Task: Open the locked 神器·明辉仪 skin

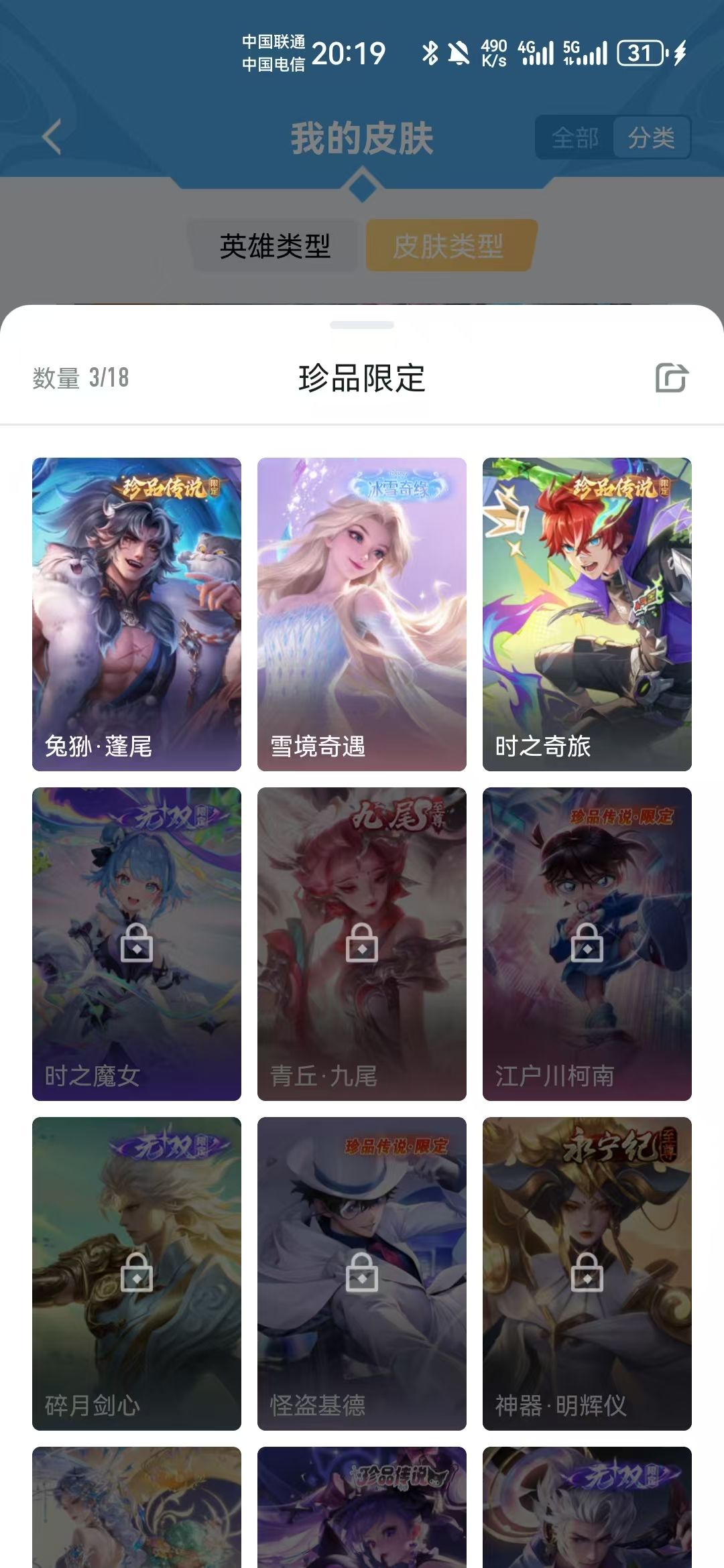Action: 587,1273
